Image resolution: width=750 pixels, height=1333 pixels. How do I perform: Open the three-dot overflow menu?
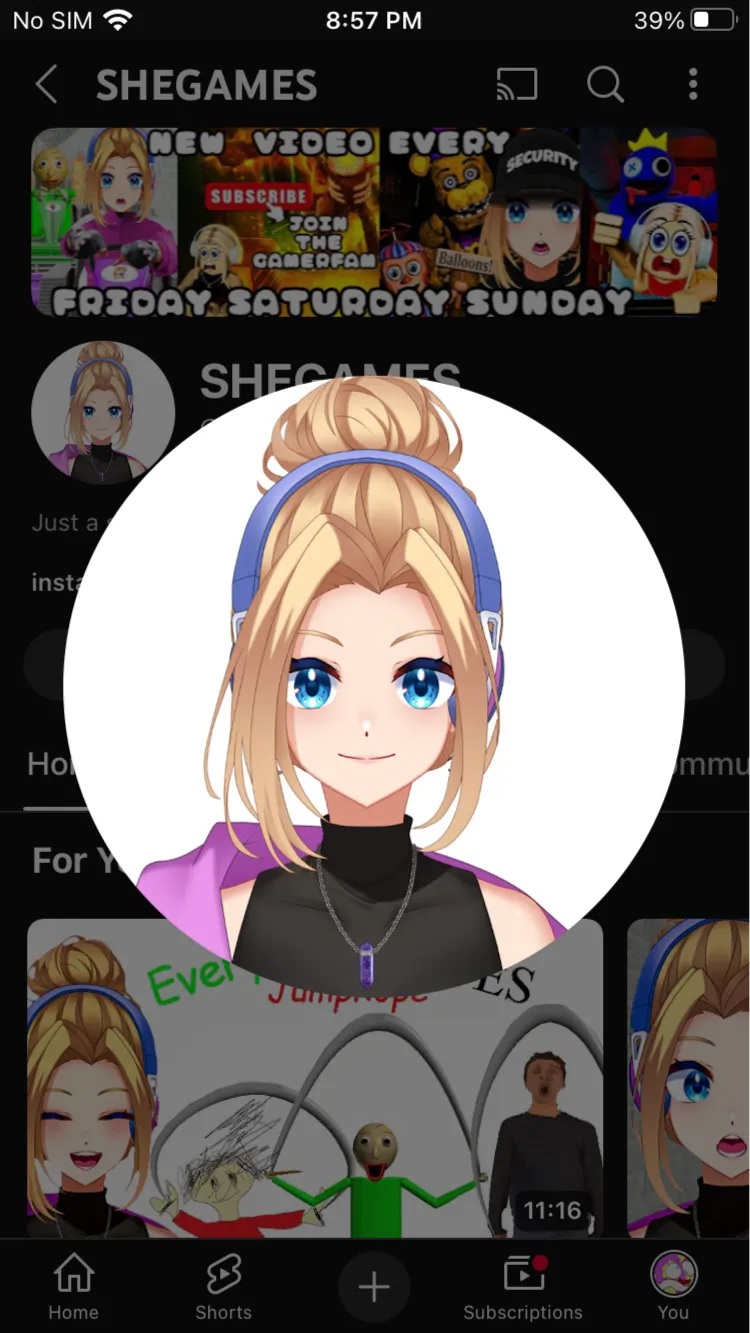click(x=692, y=85)
